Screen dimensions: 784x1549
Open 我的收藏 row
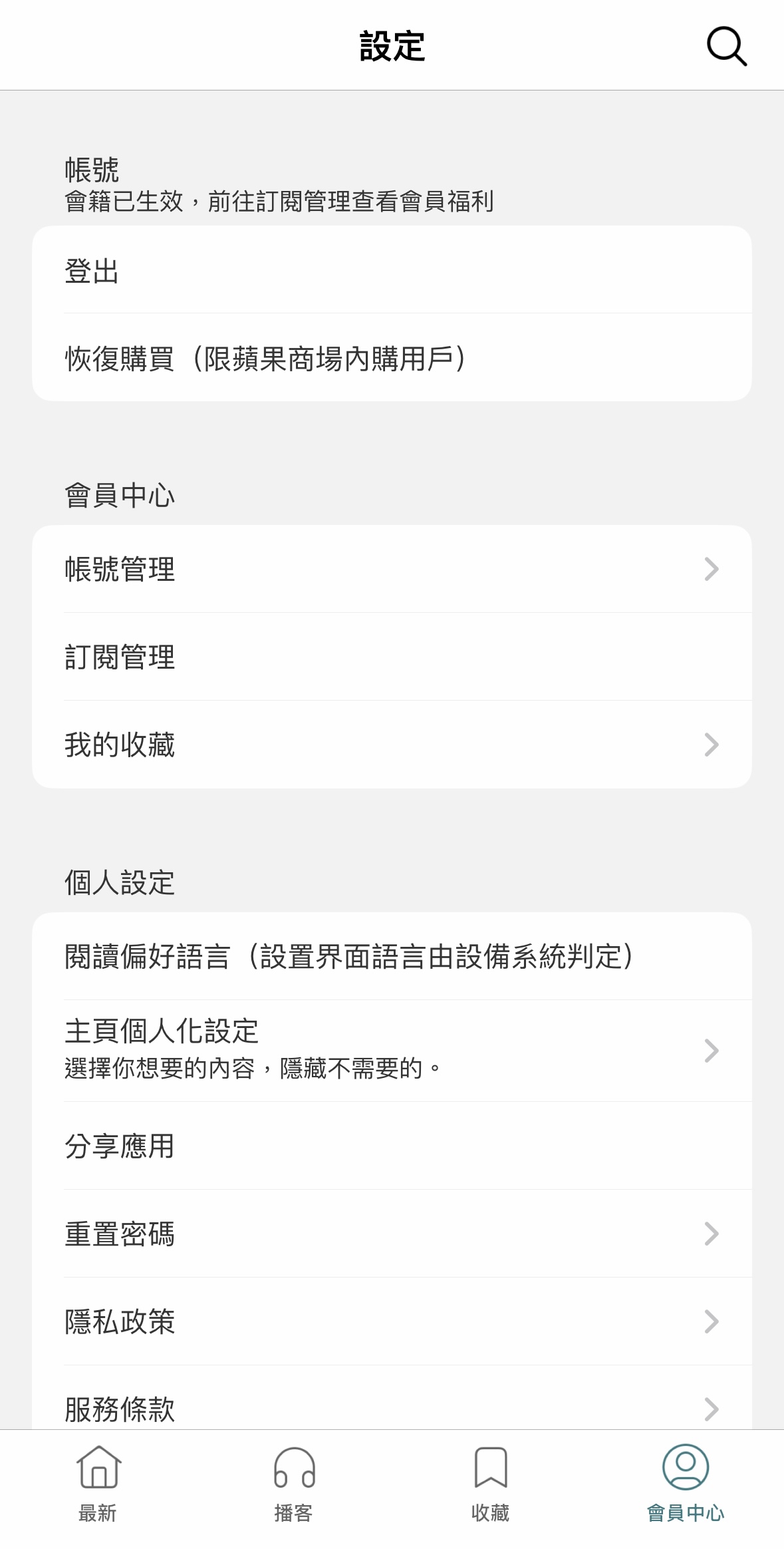(392, 745)
